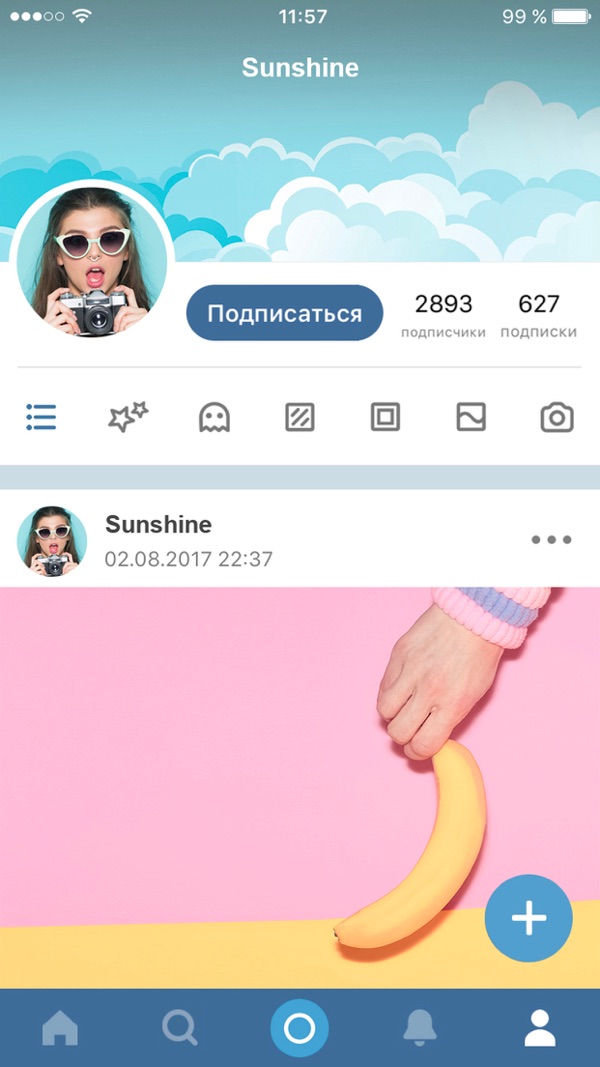Open the three-dot menu on Sunshine's post

[x=551, y=539]
